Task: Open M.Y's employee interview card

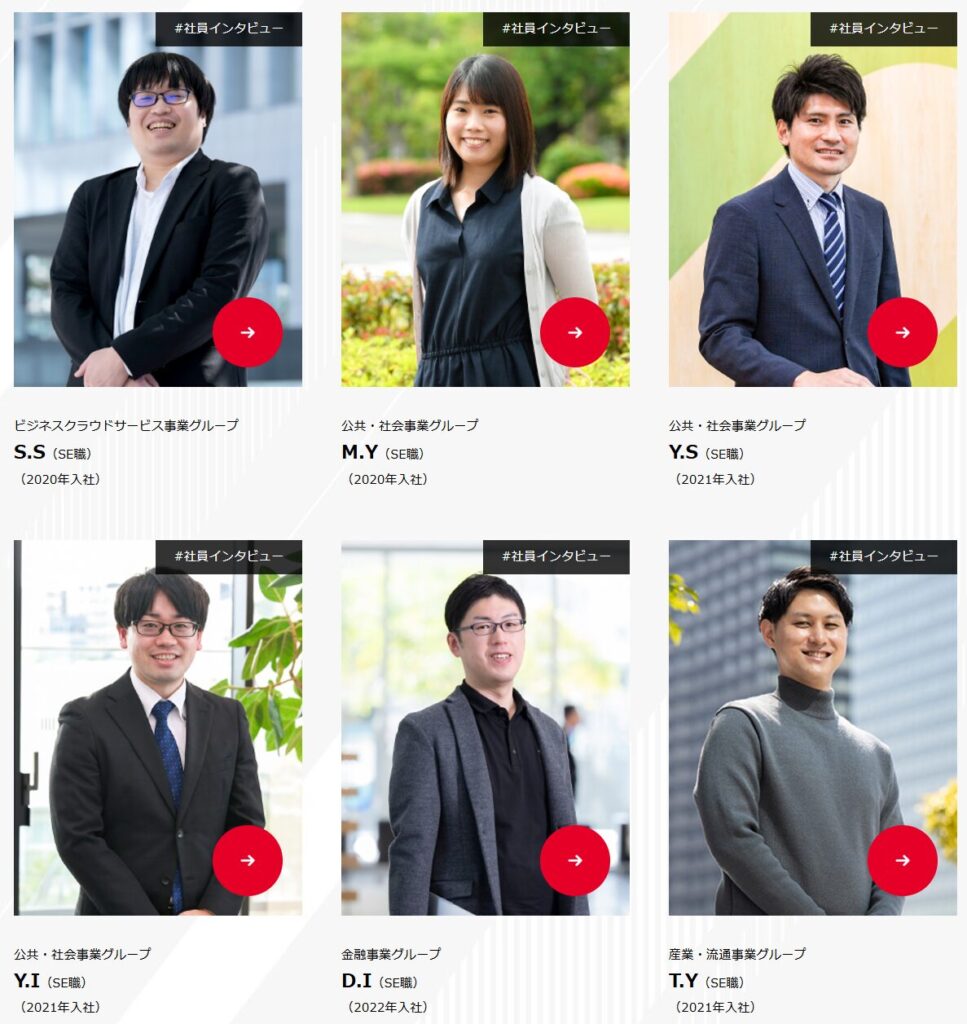Action: (x=485, y=200)
